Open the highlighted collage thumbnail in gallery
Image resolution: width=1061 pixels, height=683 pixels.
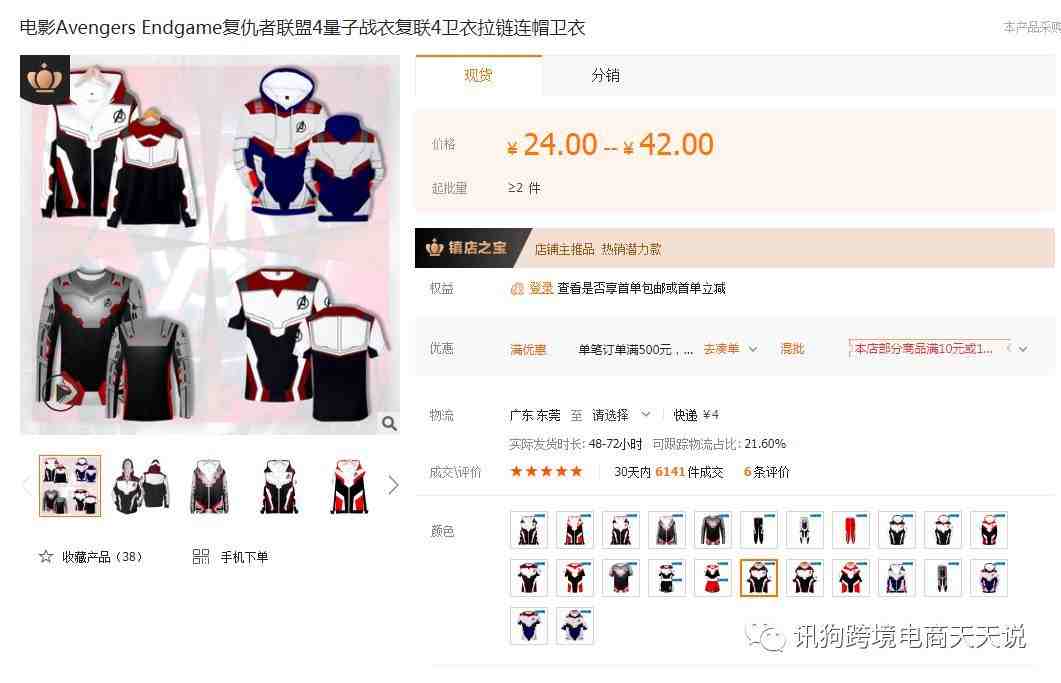pos(70,485)
